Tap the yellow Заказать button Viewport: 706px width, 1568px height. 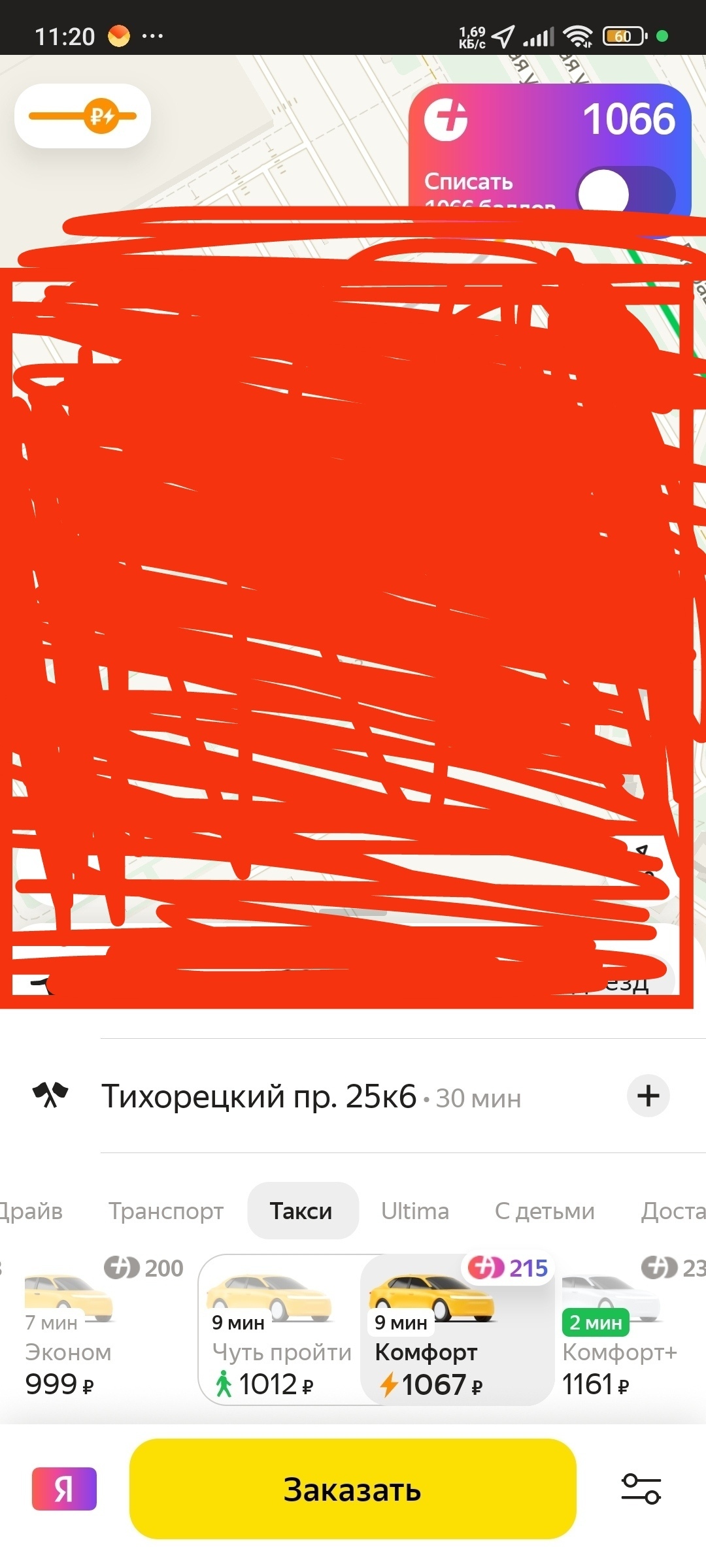[x=352, y=1490]
